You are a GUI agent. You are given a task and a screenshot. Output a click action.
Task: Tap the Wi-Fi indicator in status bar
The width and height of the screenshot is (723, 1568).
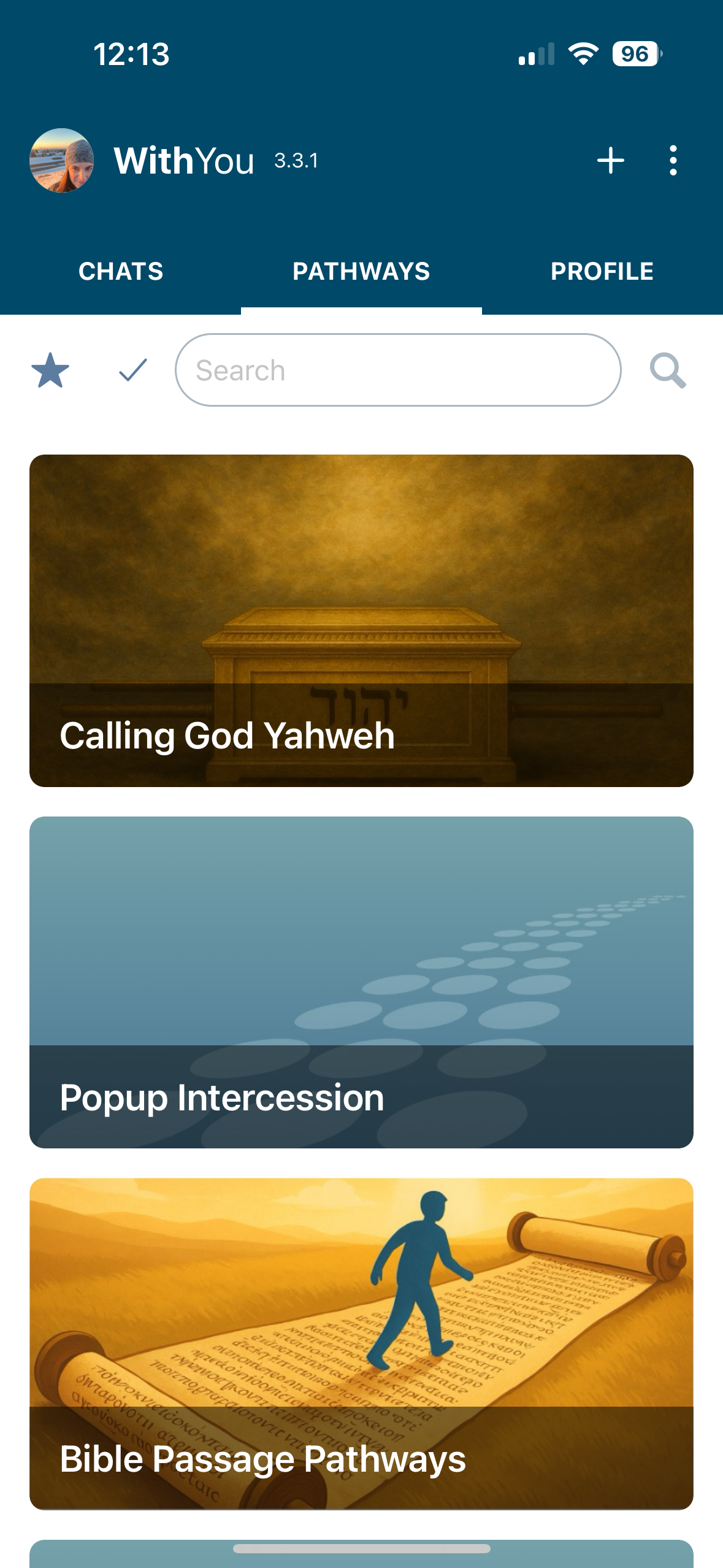[x=581, y=55]
